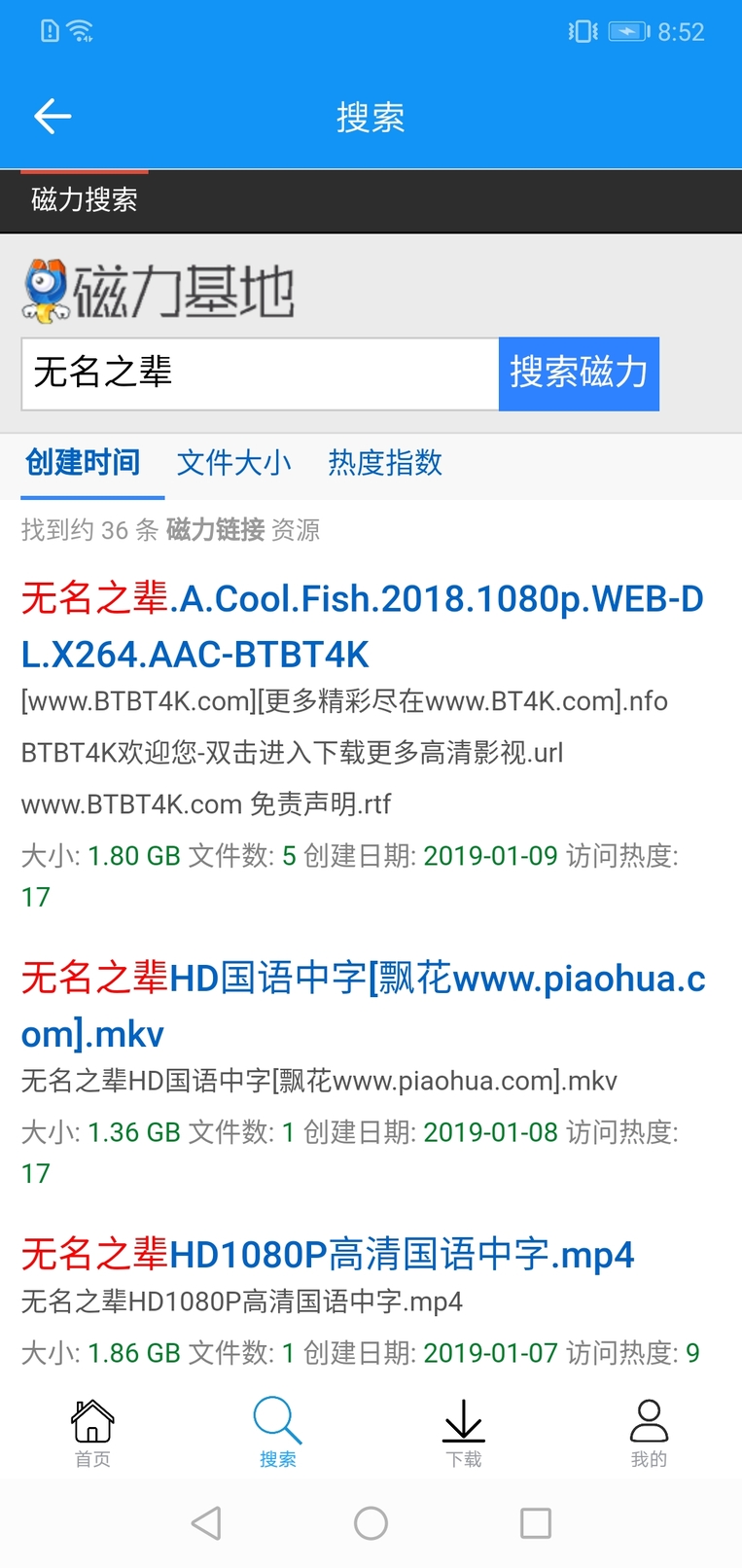The height and width of the screenshot is (1568, 742).
Task: Tap the system home button
Action: pos(371,1523)
